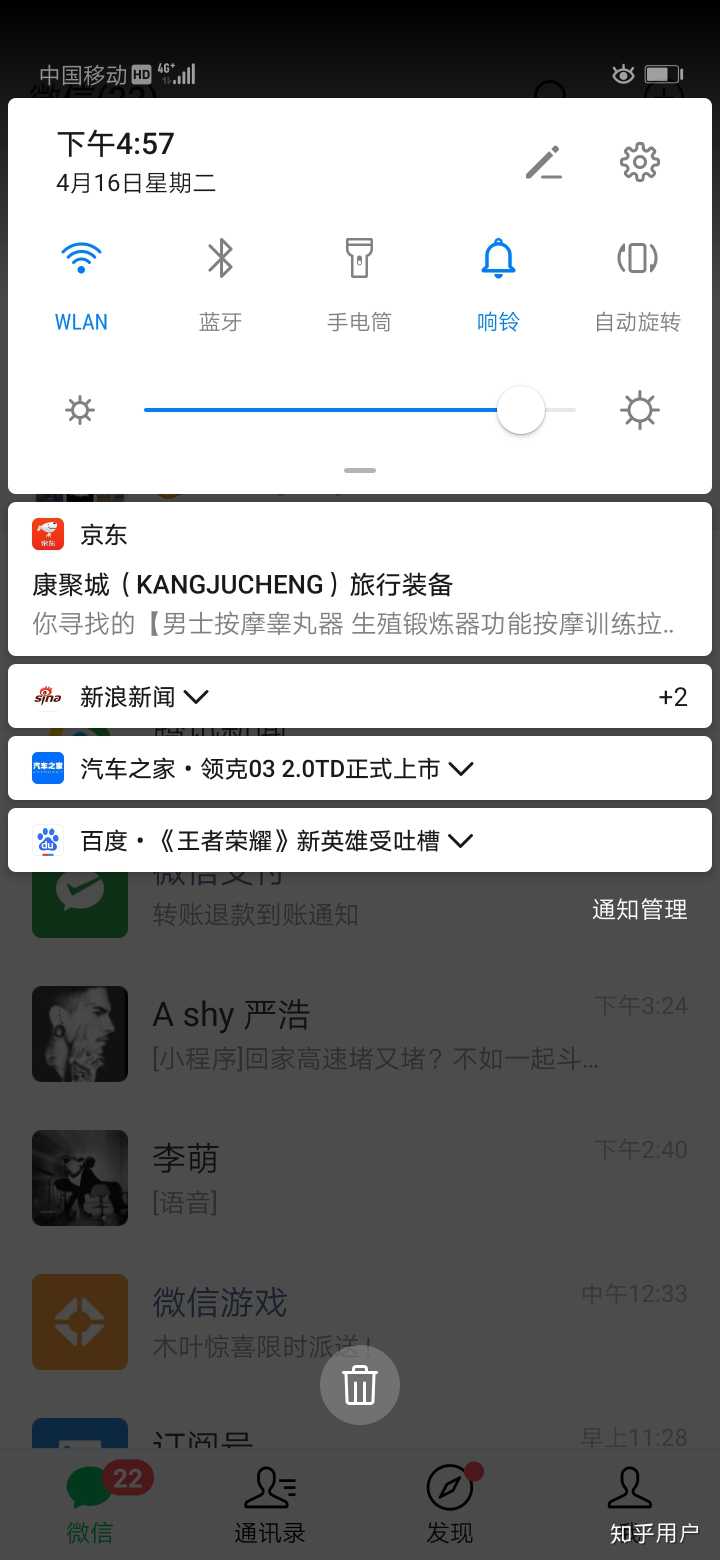Open the 京东 notification
Image resolution: width=720 pixels, height=1560 pixels.
[x=360, y=585]
